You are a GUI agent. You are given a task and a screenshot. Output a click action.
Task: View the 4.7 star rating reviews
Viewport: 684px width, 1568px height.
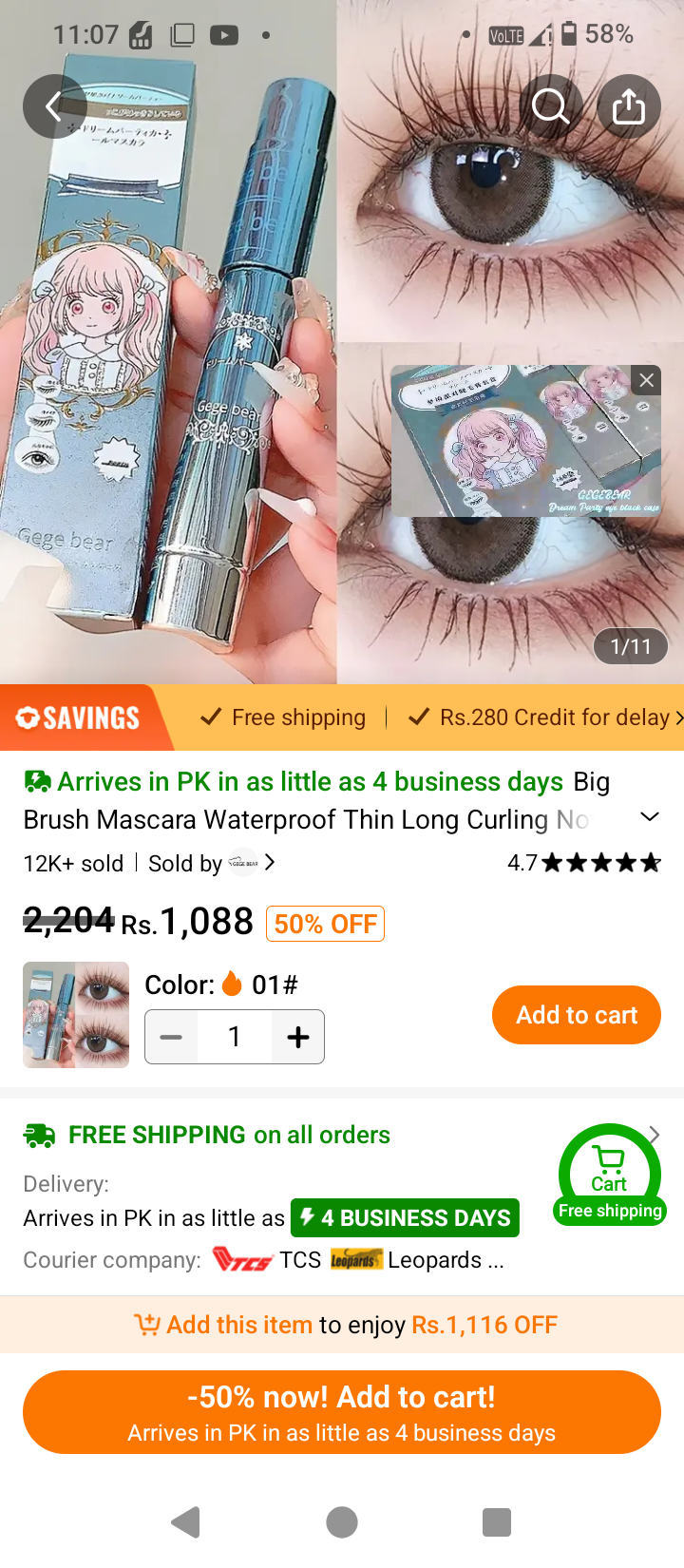click(584, 863)
